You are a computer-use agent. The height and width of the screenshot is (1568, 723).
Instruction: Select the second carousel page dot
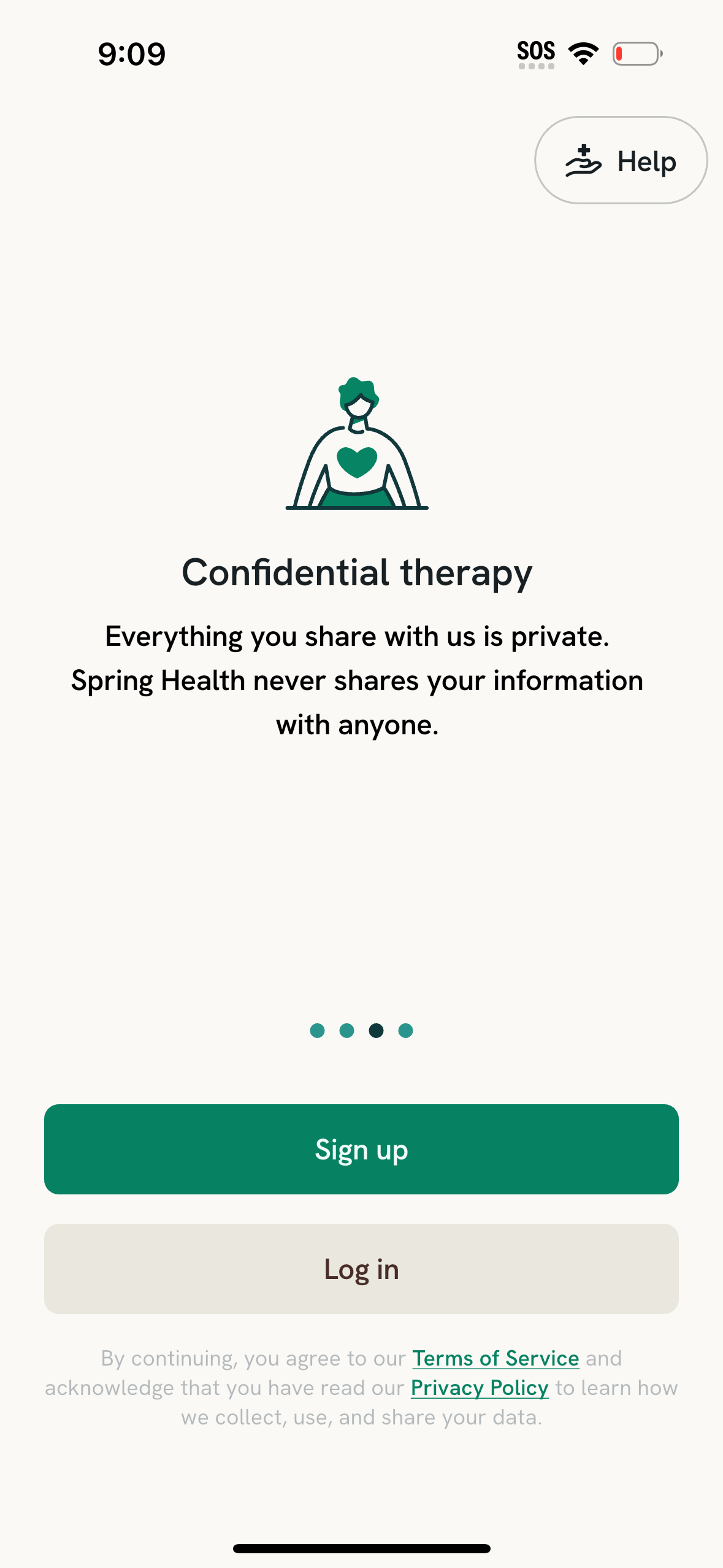(x=347, y=1031)
